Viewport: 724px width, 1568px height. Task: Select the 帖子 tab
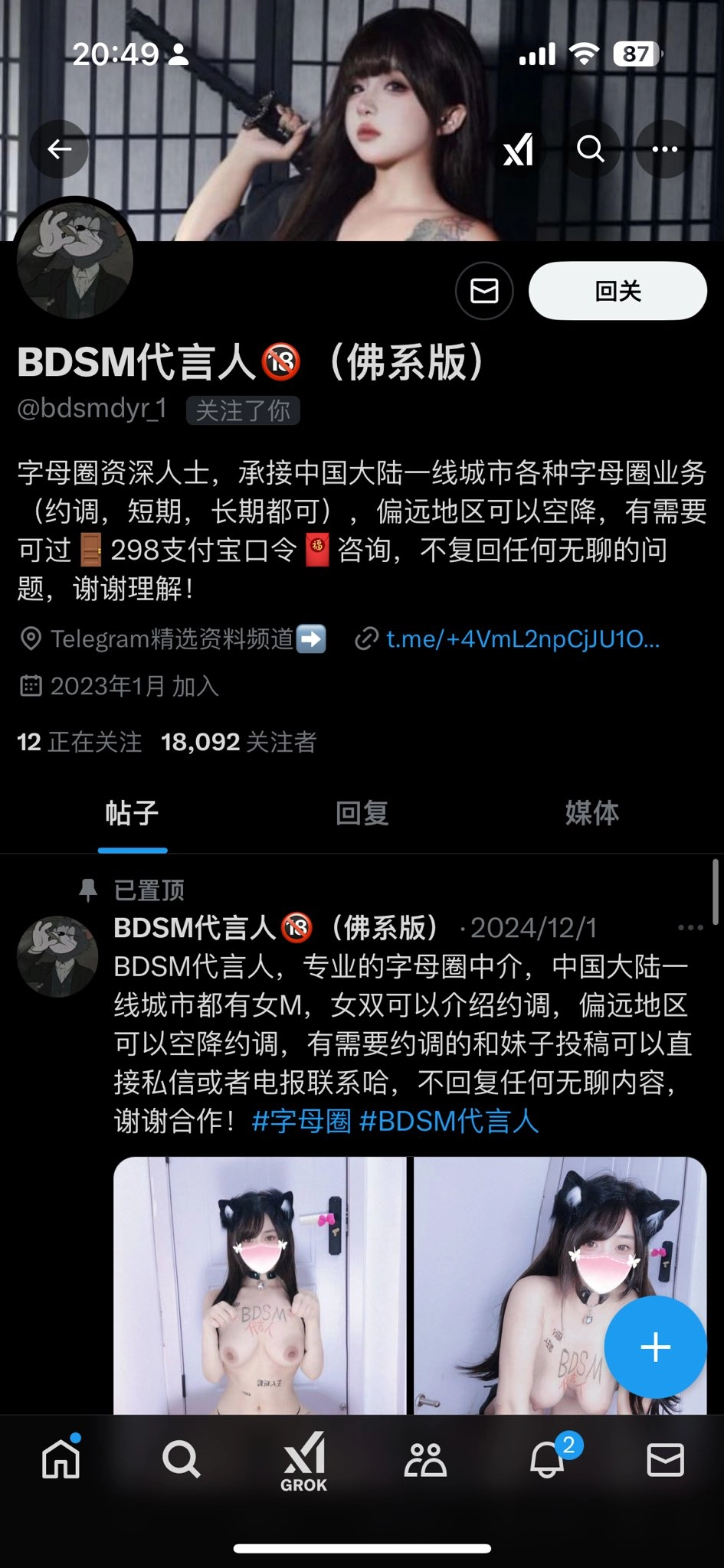point(132,813)
